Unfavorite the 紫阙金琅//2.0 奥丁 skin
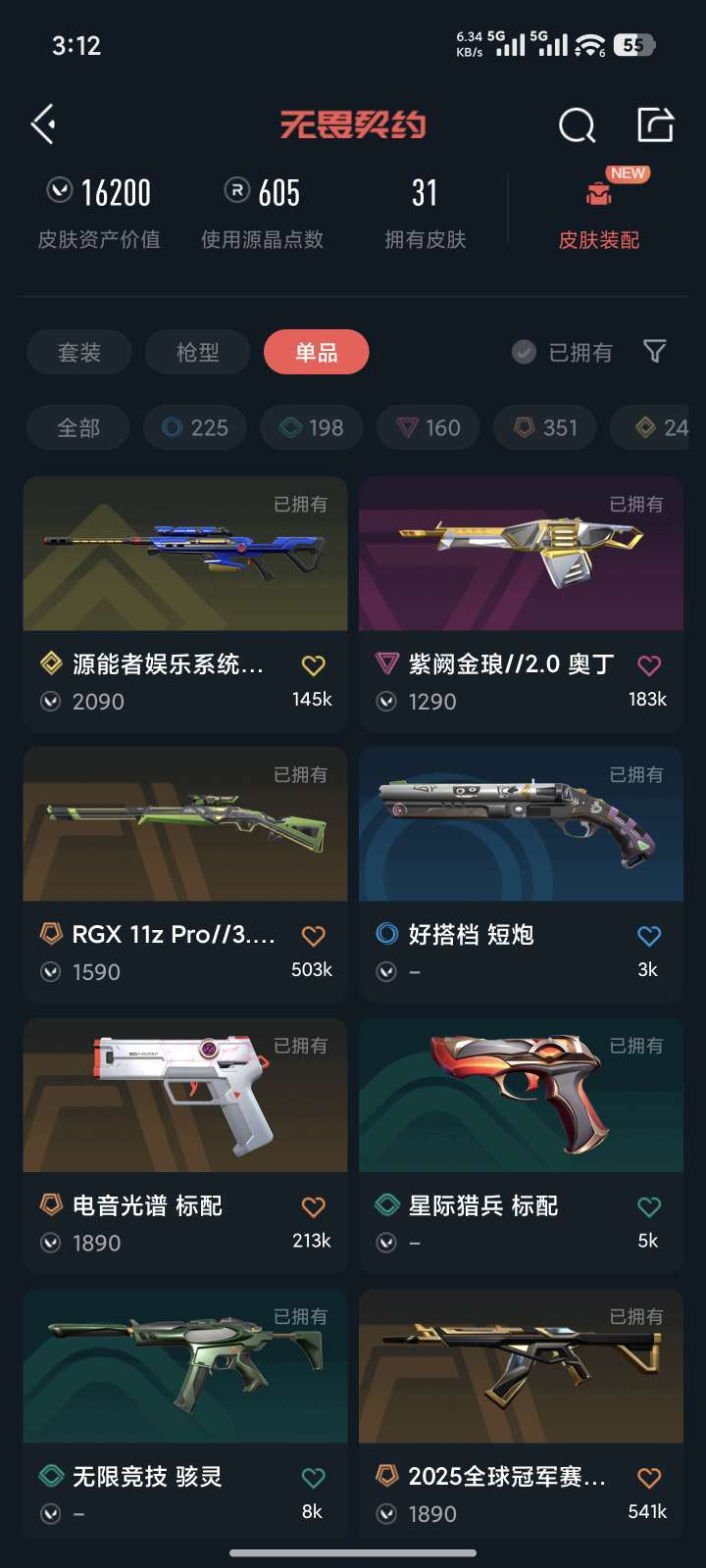The height and width of the screenshot is (1568, 706). [x=647, y=664]
